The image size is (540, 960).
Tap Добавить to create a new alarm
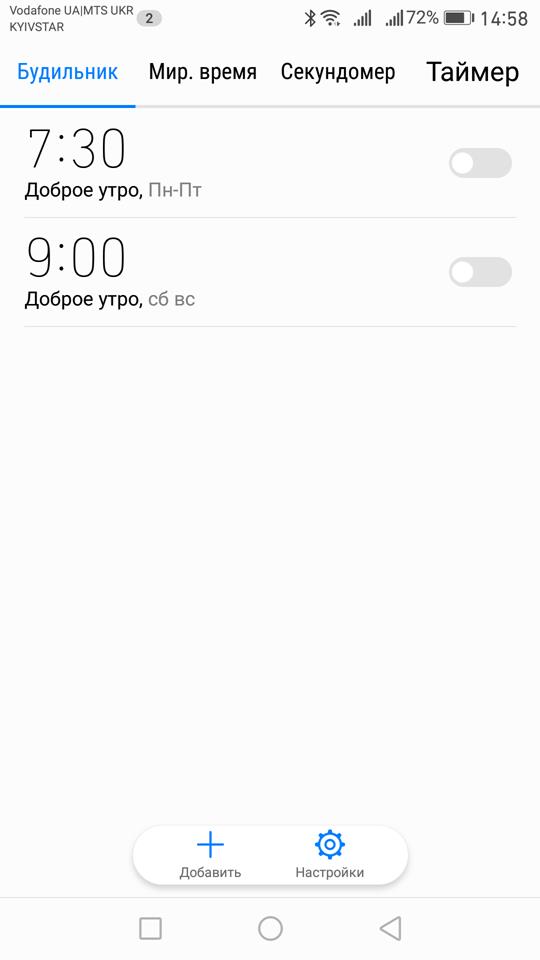click(210, 855)
